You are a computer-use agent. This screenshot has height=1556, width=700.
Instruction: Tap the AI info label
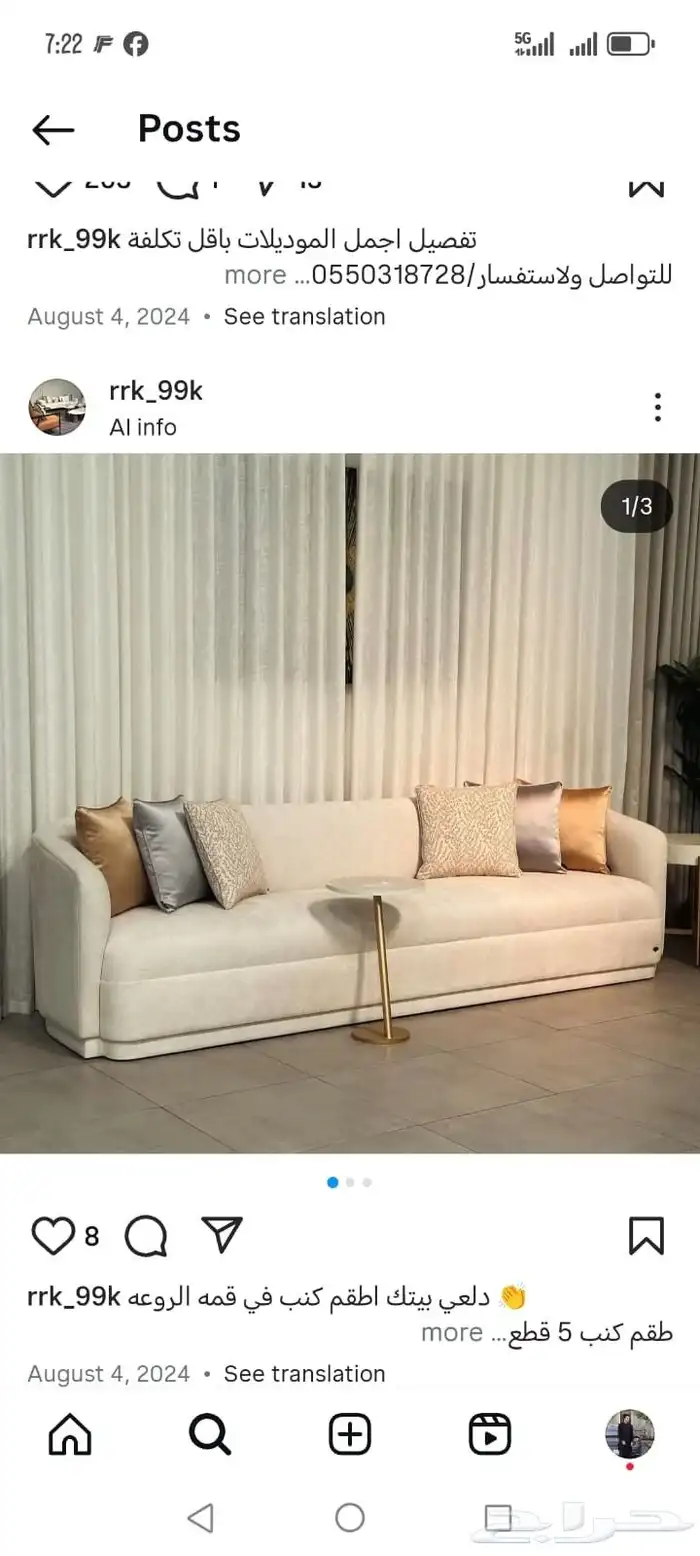[143, 427]
